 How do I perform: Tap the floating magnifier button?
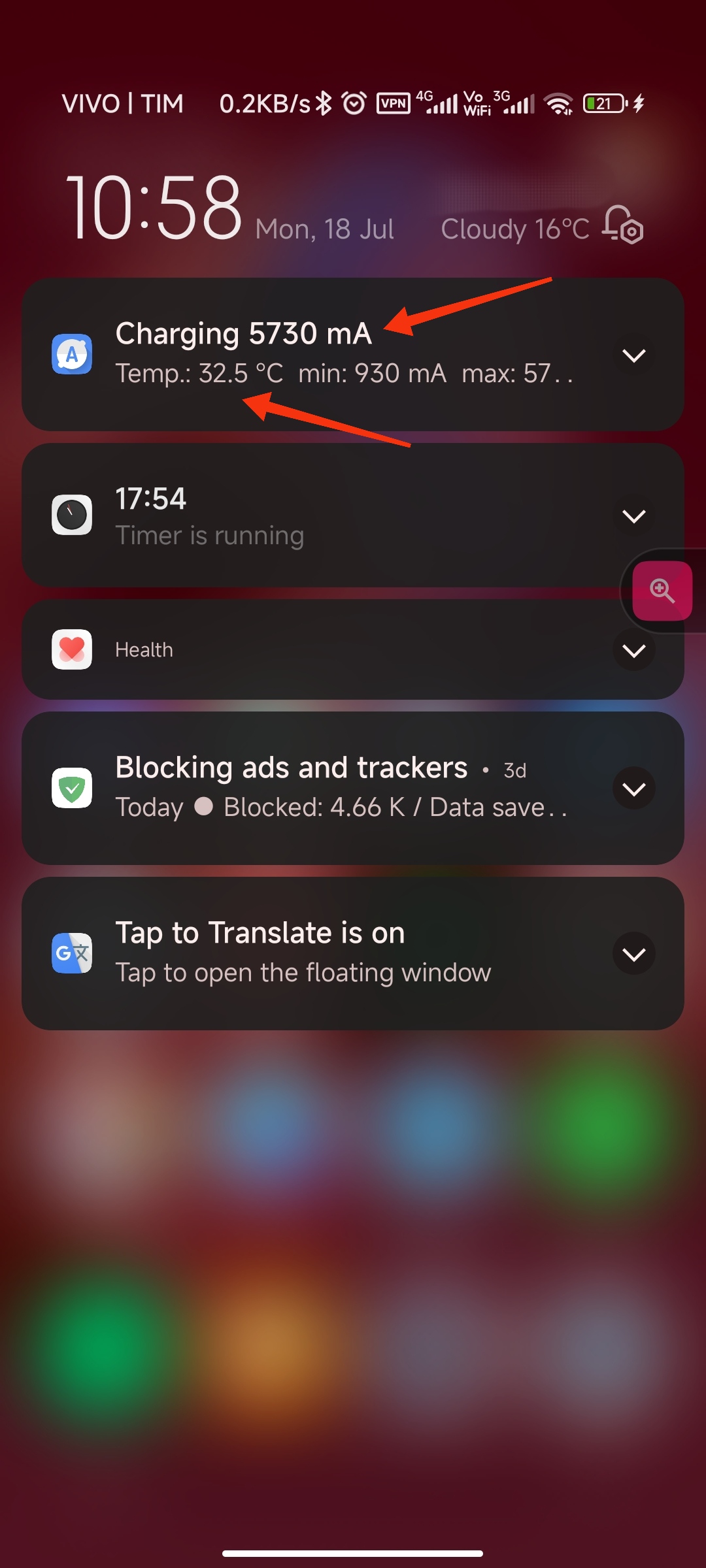coord(662,591)
